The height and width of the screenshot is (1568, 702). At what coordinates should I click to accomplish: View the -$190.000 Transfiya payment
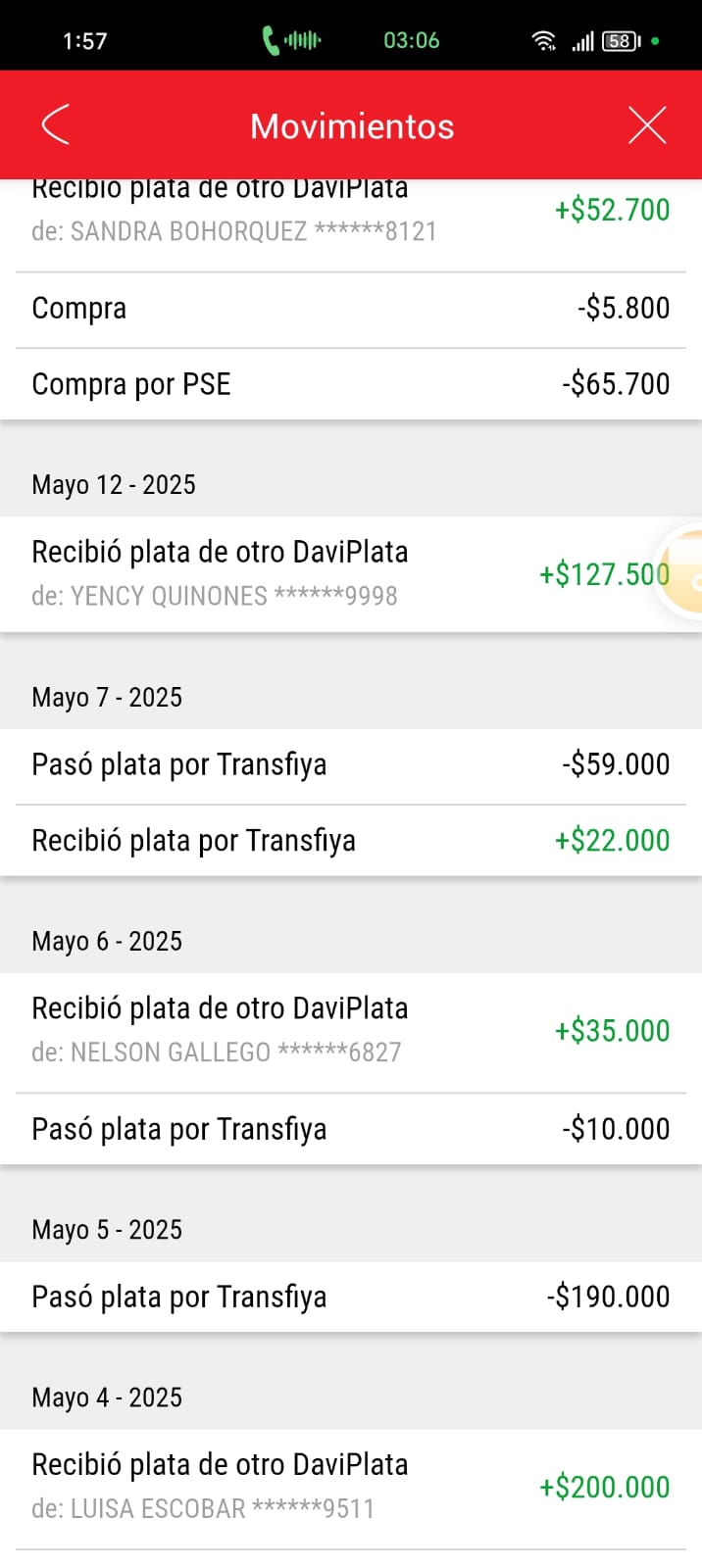point(351,1298)
